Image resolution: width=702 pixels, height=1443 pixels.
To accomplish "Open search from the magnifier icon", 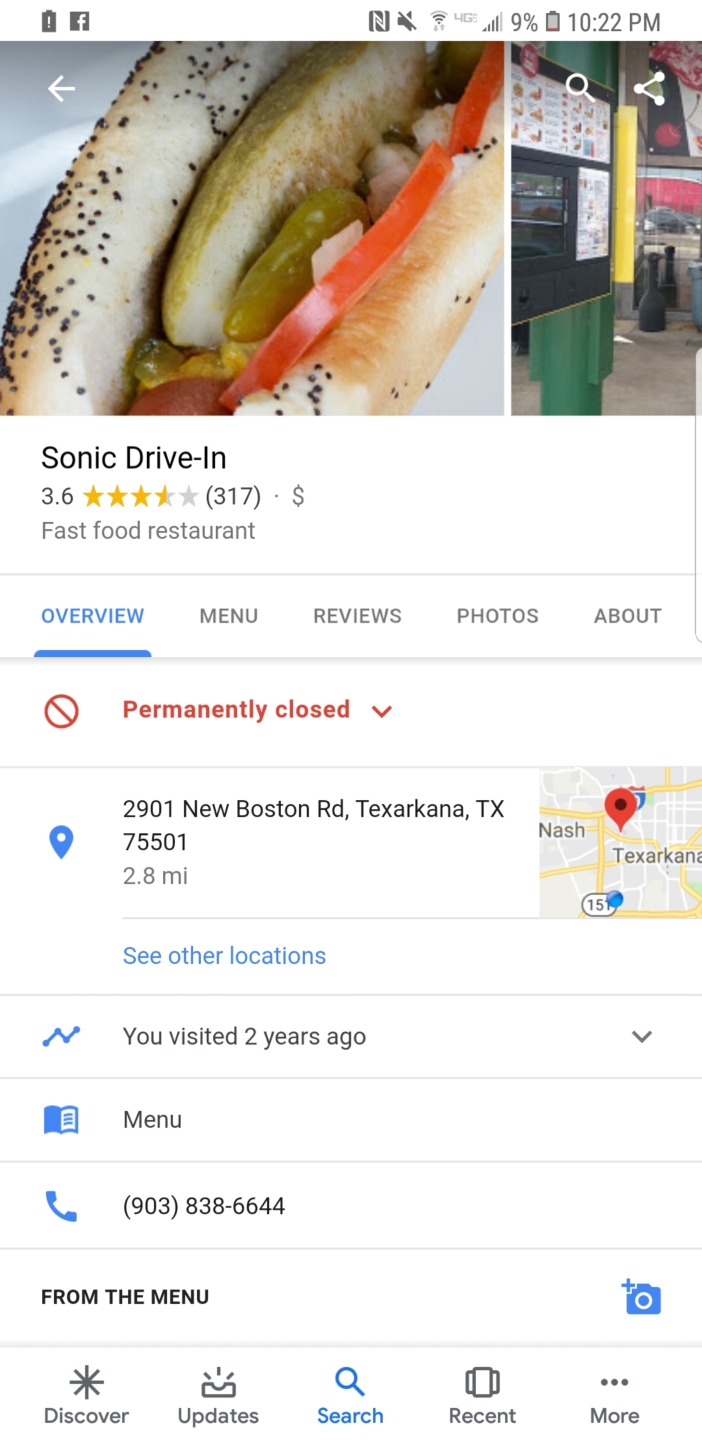I will (x=580, y=88).
